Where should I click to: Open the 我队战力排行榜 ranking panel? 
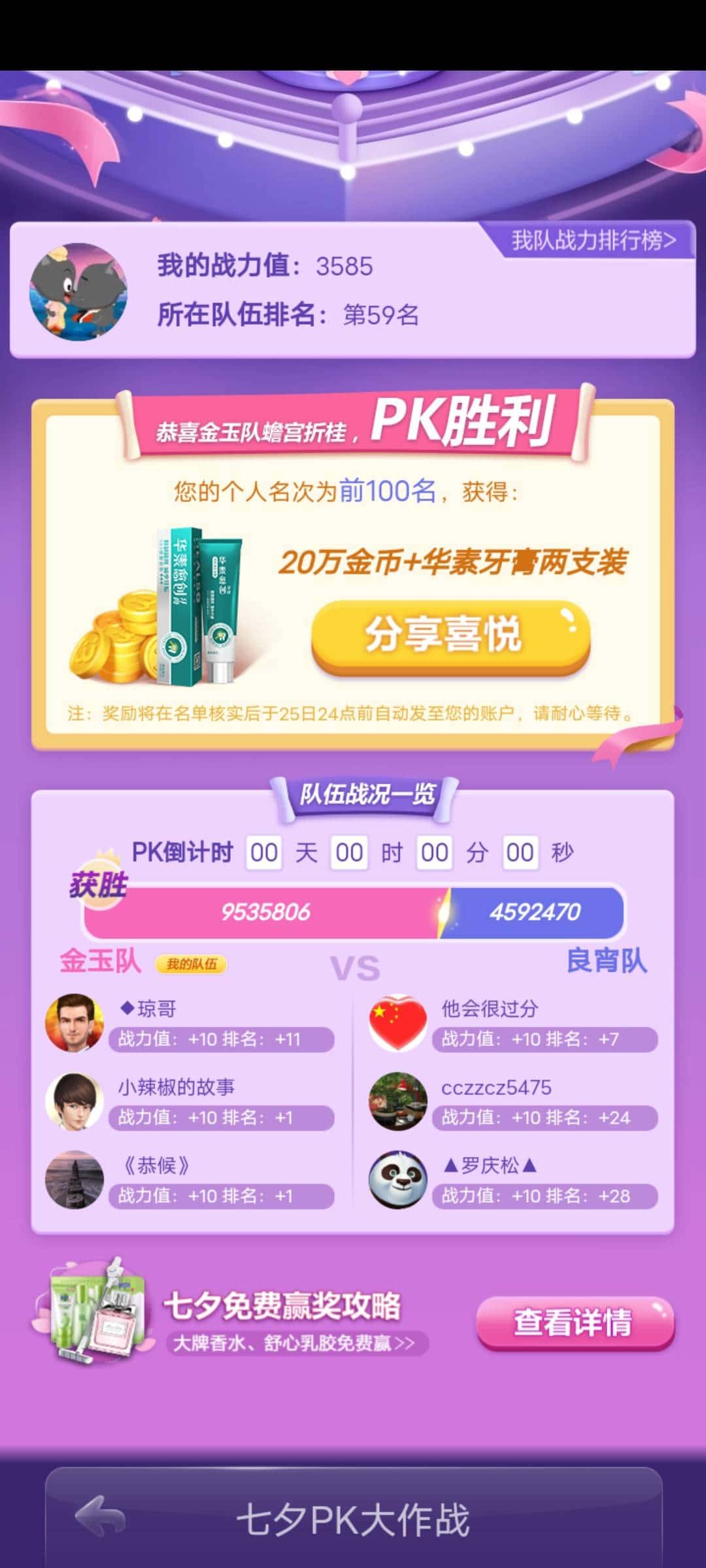592,239
